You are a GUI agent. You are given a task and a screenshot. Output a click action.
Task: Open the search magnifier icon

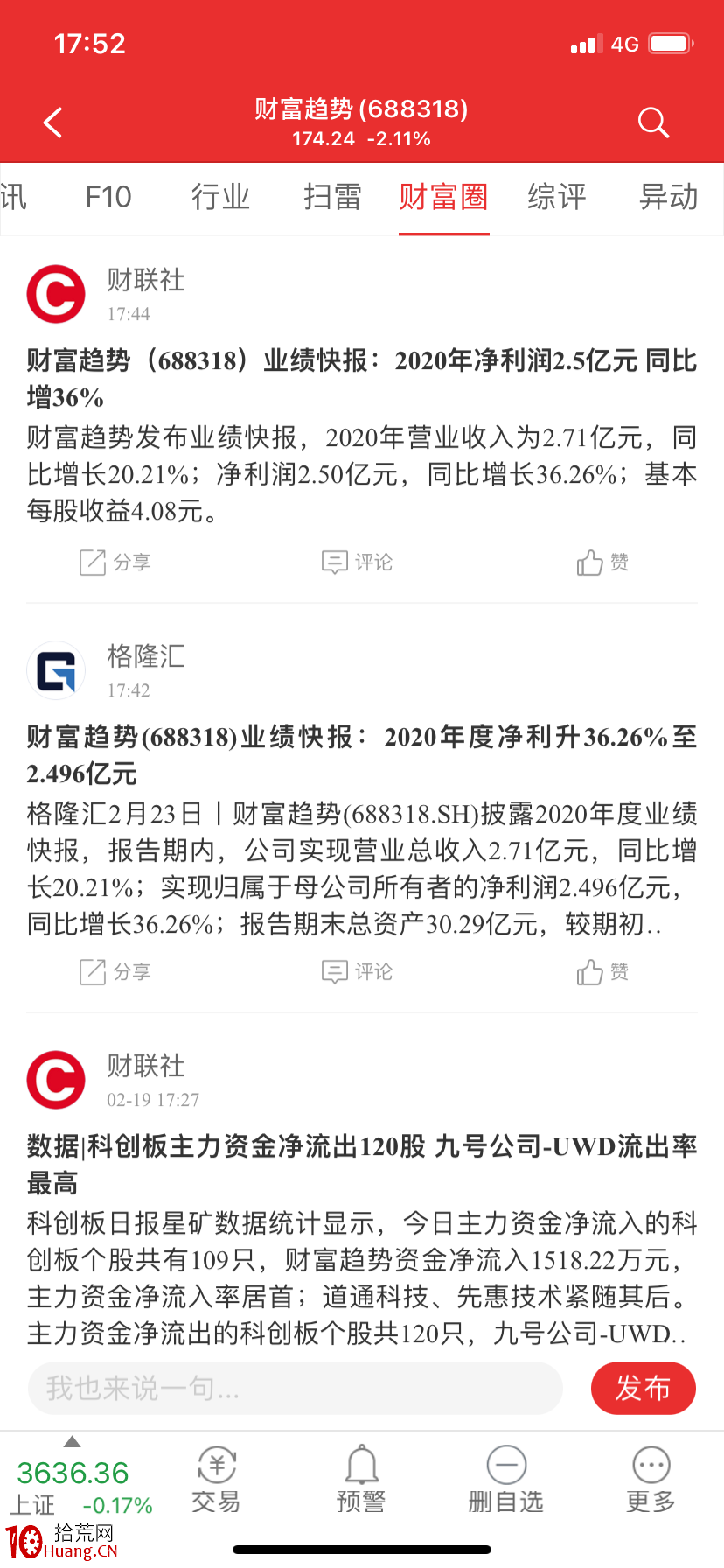pos(653,122)
